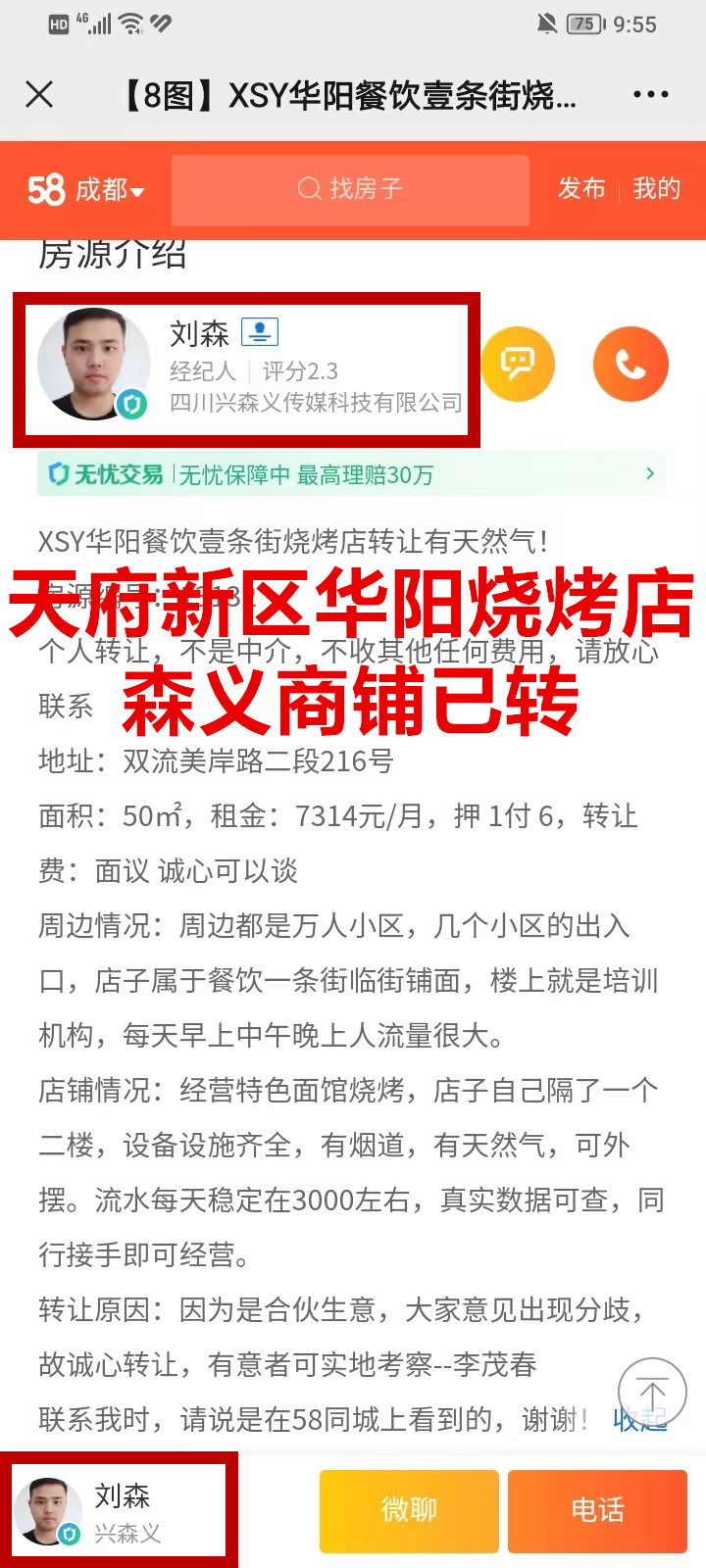Tap the 找房子 search box

[350, 189]
